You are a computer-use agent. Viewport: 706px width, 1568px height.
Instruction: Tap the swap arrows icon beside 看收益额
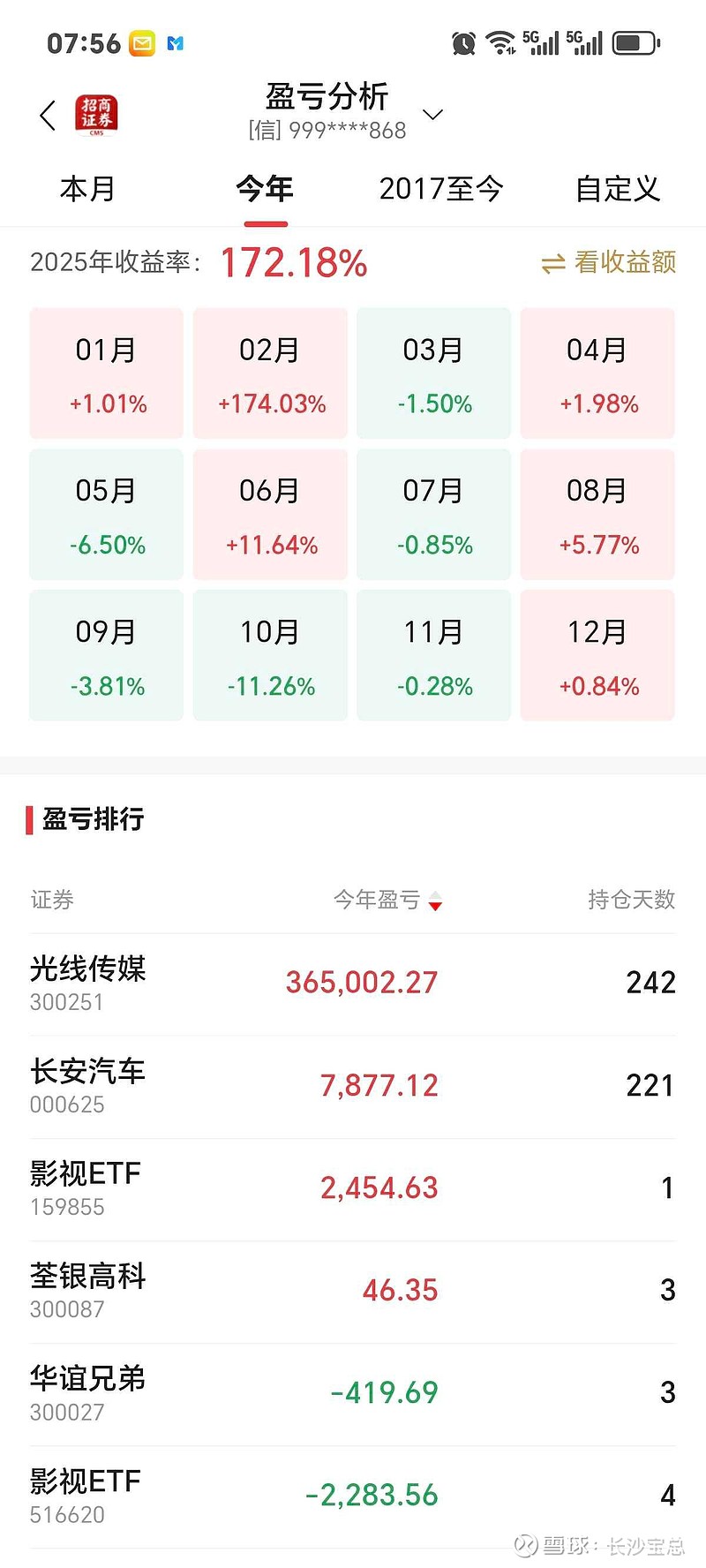[x=553, y=262]
